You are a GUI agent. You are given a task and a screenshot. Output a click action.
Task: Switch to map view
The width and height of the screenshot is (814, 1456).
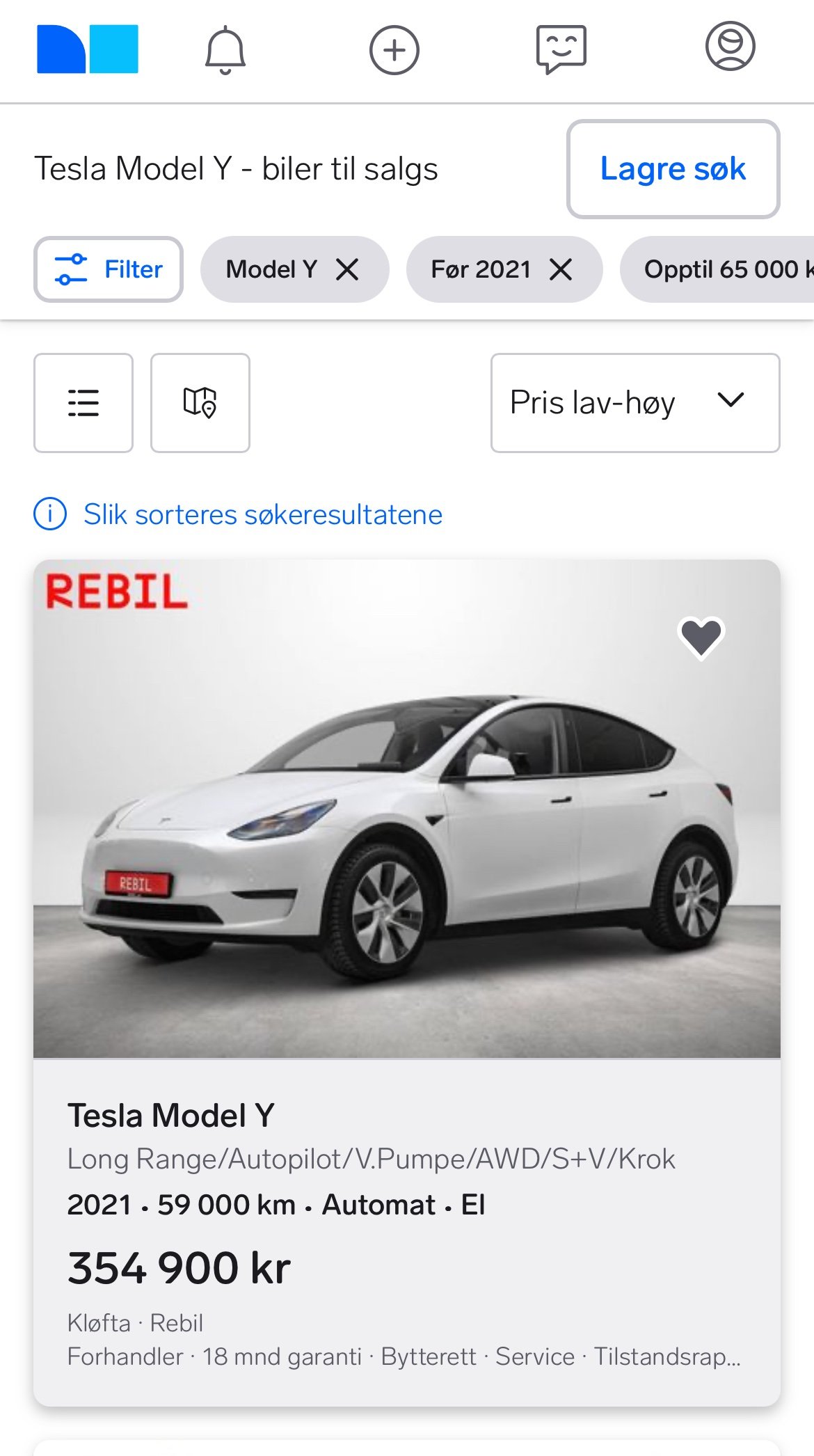pyautogui.click(x=200, y=403)
